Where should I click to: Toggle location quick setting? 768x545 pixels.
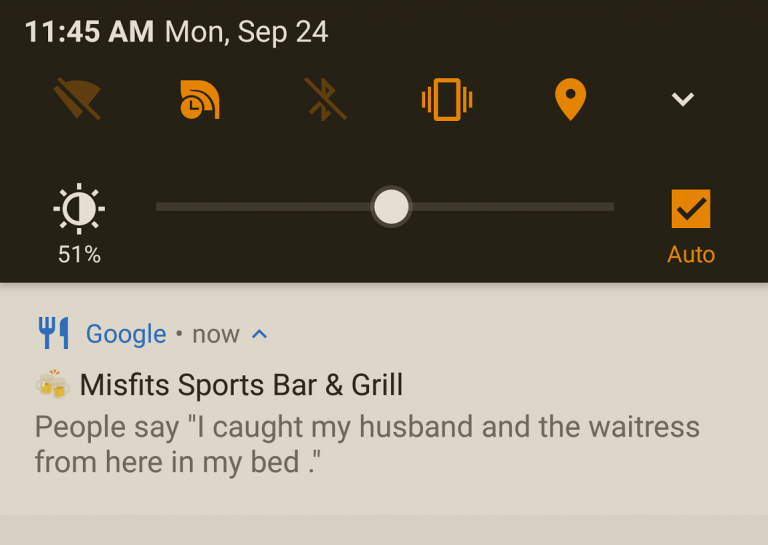click(569, 99)
